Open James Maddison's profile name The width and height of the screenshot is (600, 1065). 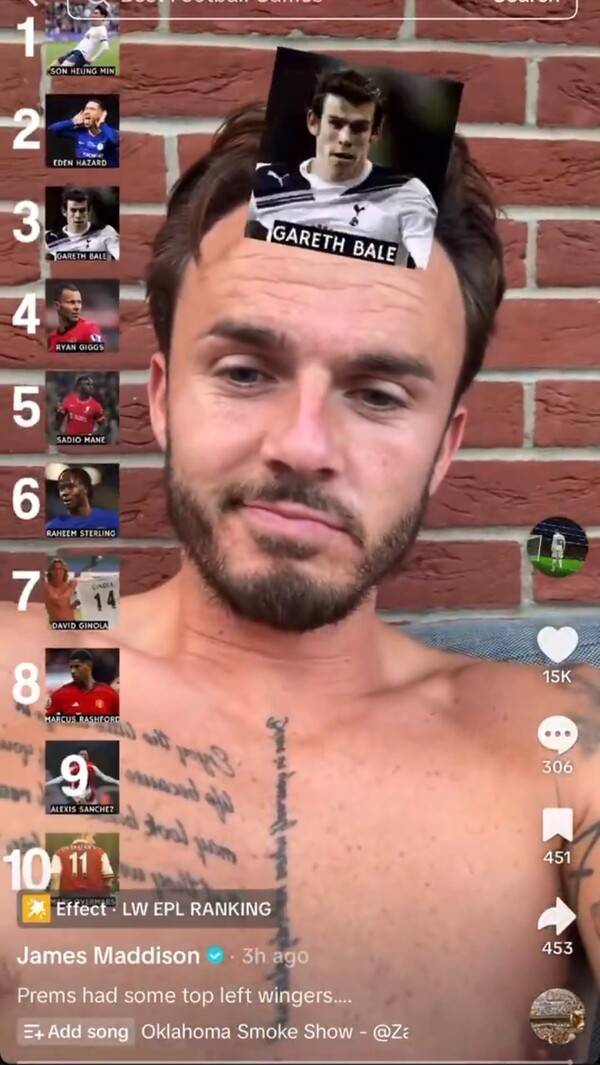pyautogui.click(x=108, y=956)
